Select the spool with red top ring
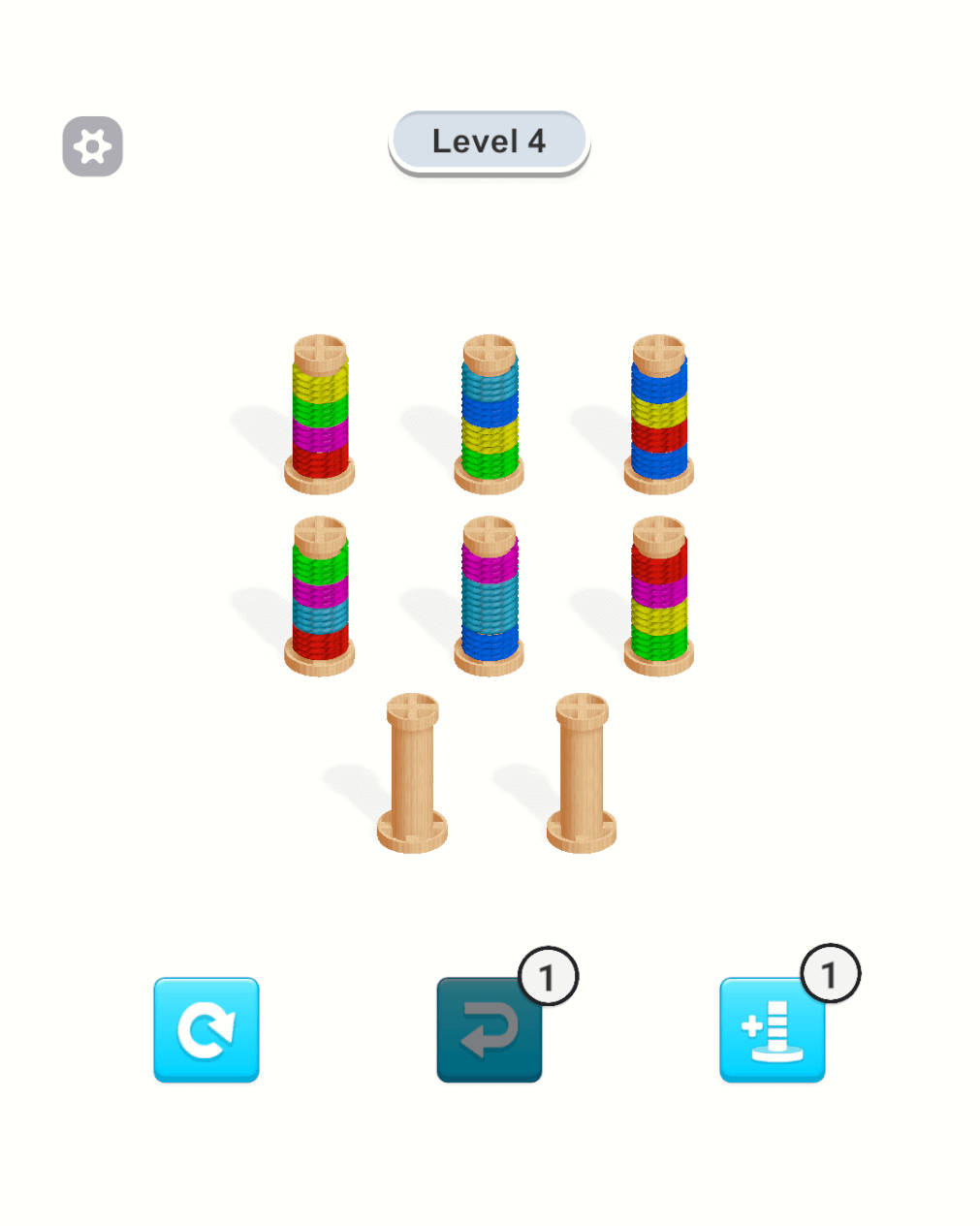Image resolution: width=980 pixels, height=1226 pixels. tap(659, 596)
